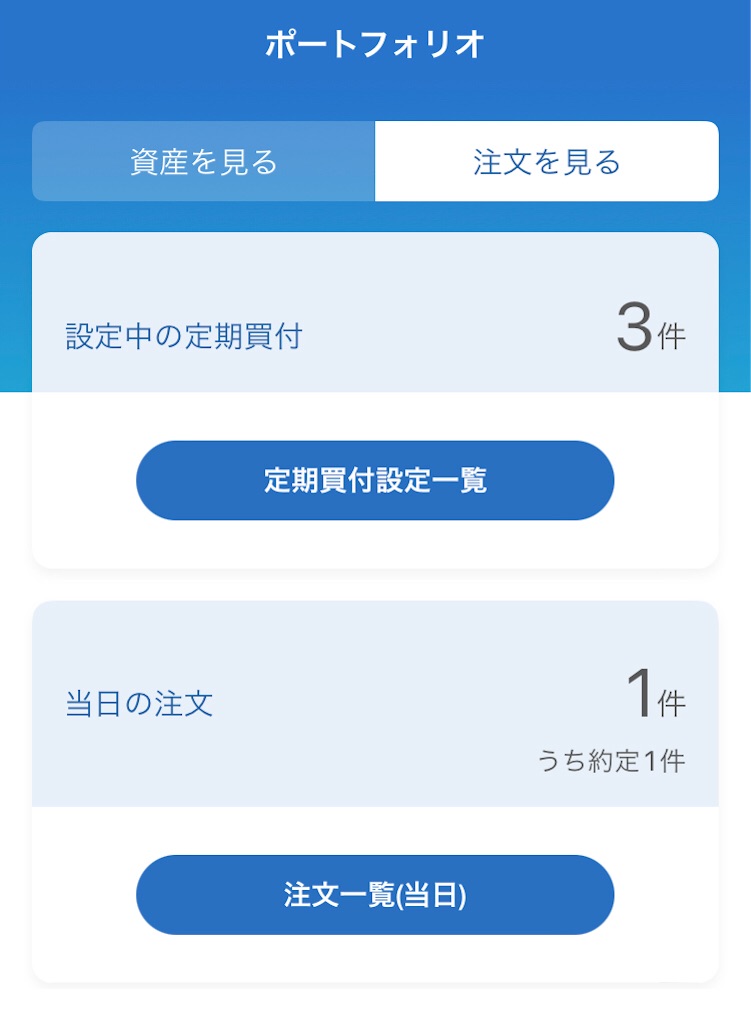Switch to the 資産を見る tab
751x1024 pixels.
[204, 161]
